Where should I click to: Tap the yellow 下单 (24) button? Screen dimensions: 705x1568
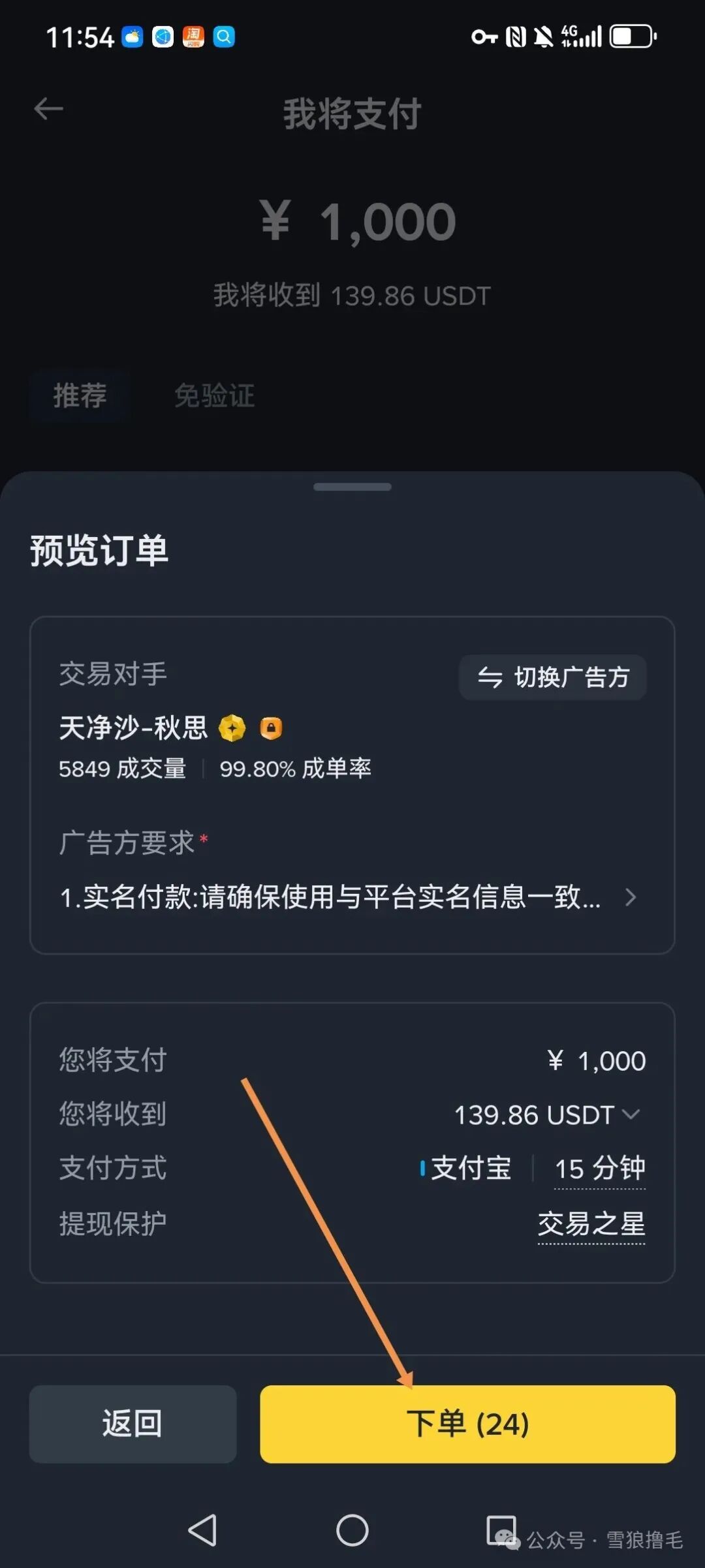(x=467, y=1424)
